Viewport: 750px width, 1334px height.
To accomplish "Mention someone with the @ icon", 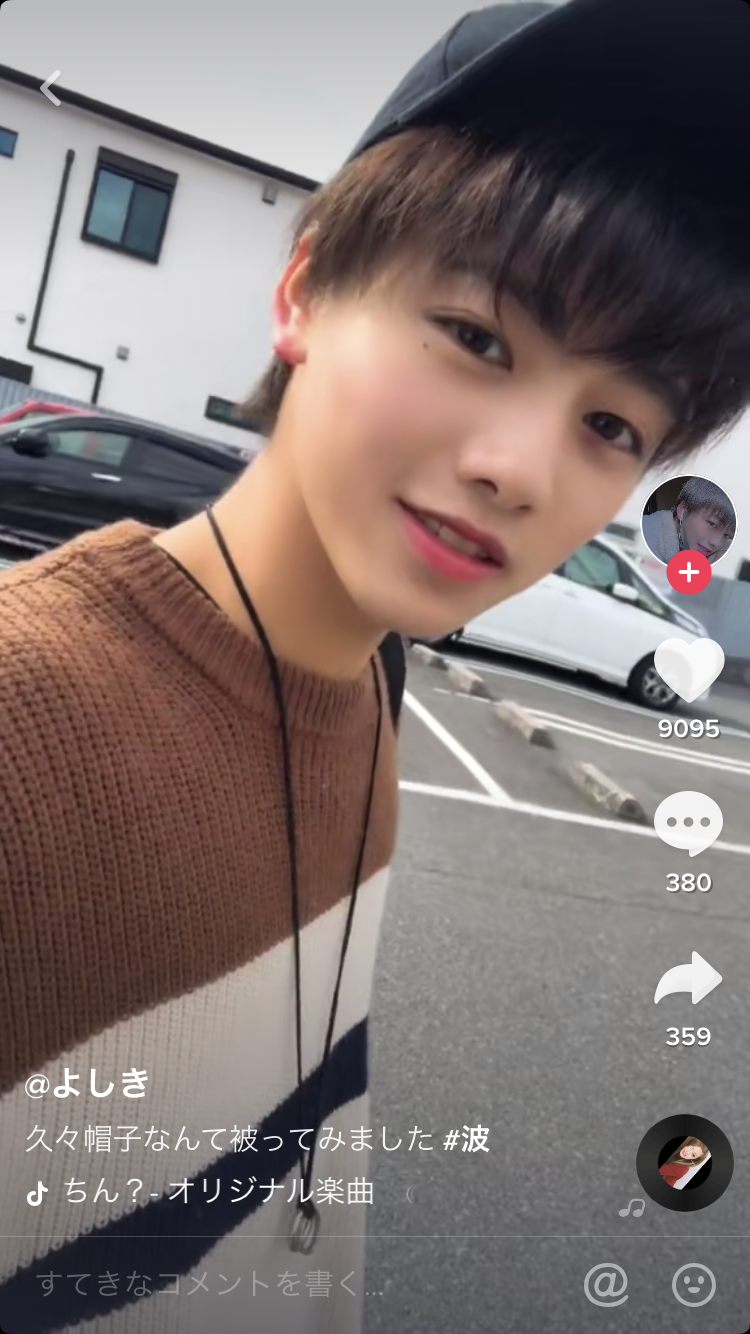I will click(x=606, y=1284).
